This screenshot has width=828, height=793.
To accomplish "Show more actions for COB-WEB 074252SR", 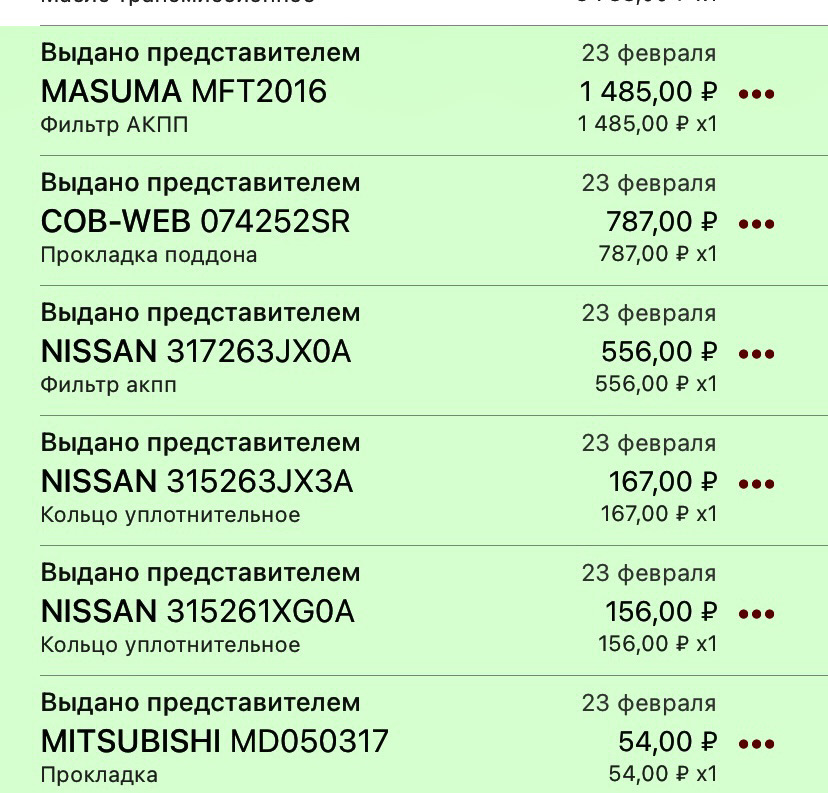I will click(756, 224).
